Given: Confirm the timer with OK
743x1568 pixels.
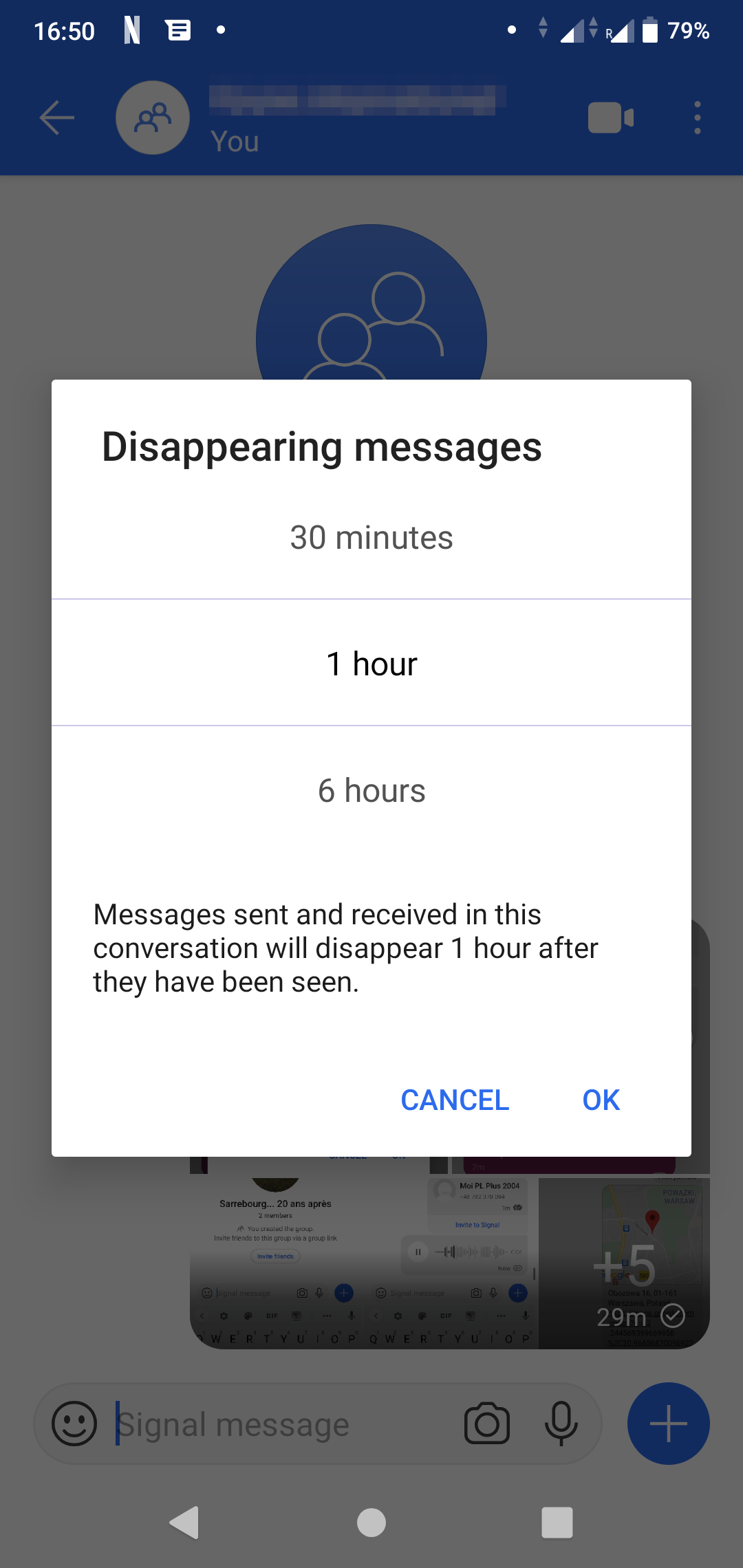Looking at the screenshot, I should (x=600, y=1099).
